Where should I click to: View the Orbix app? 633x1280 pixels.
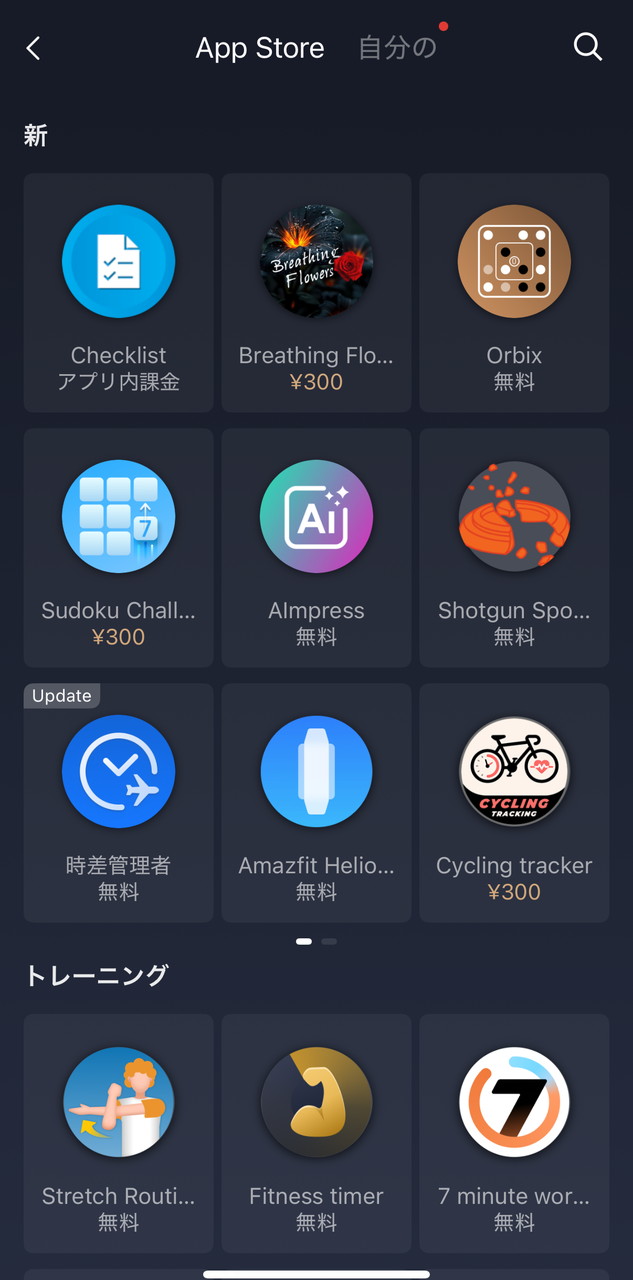[x=514, y=292]
